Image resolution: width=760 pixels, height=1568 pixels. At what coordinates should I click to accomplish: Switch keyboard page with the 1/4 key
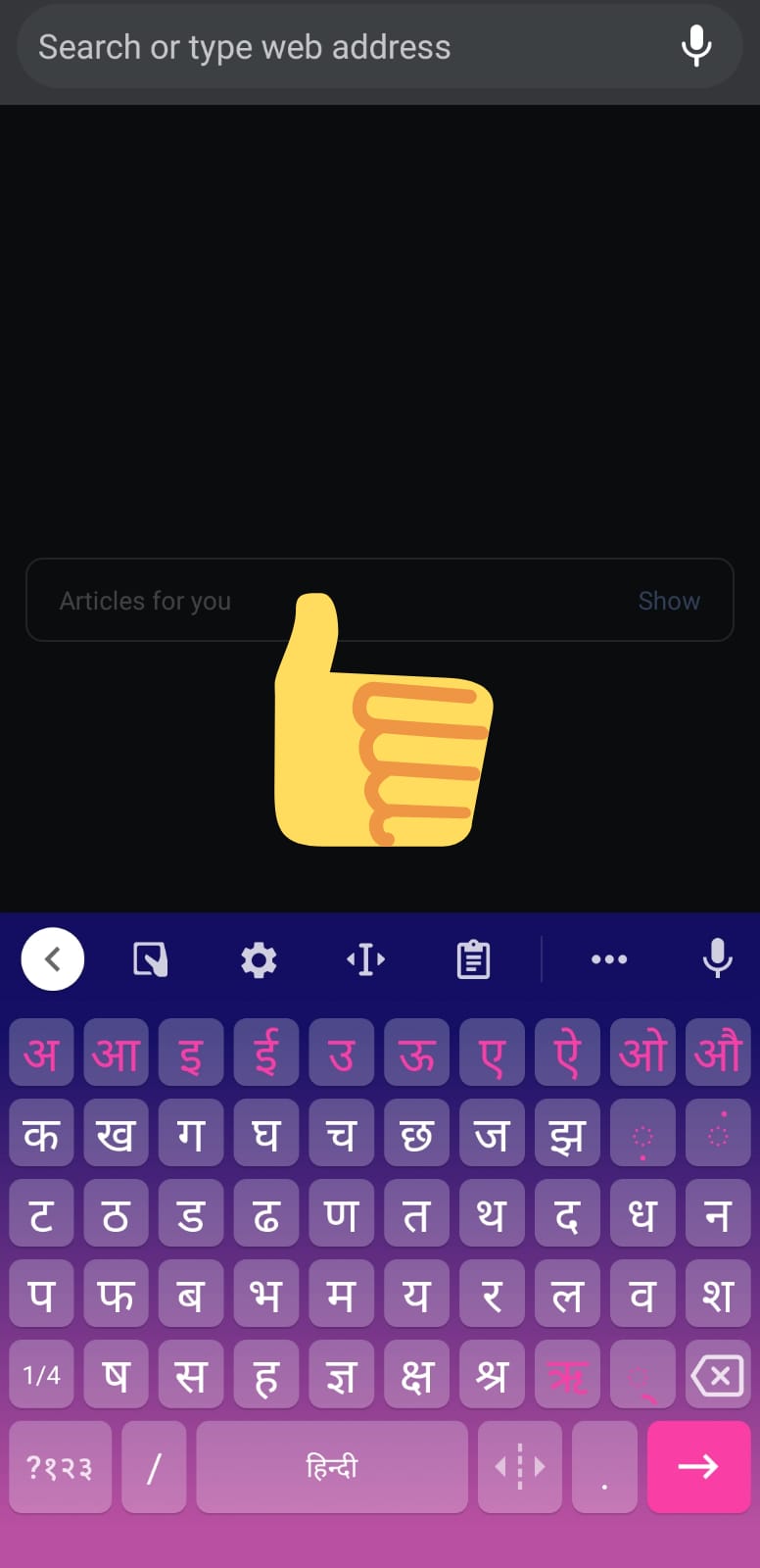click(x=41, y=1374)
